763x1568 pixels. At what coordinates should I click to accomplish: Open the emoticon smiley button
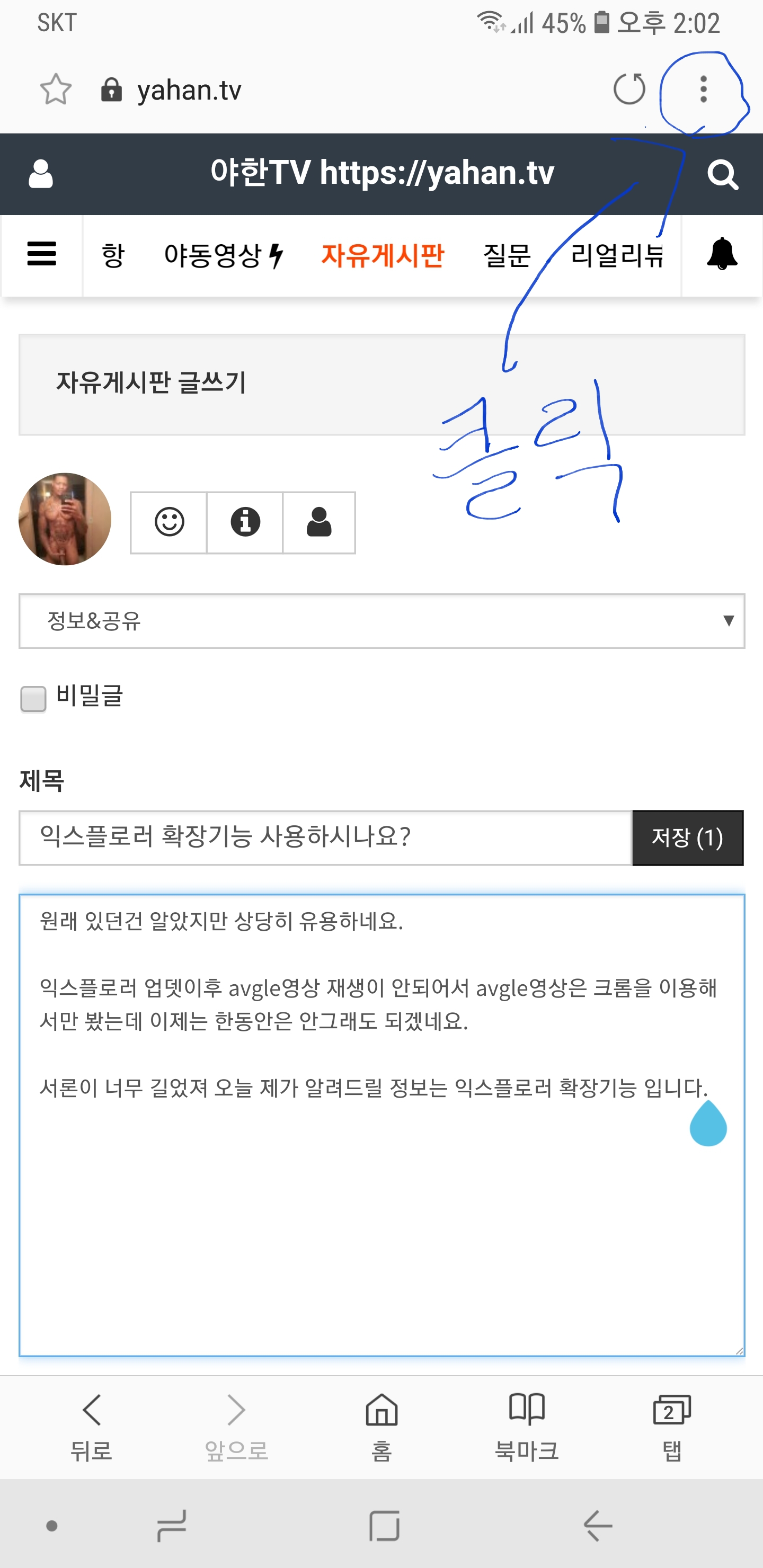(168, 522)
